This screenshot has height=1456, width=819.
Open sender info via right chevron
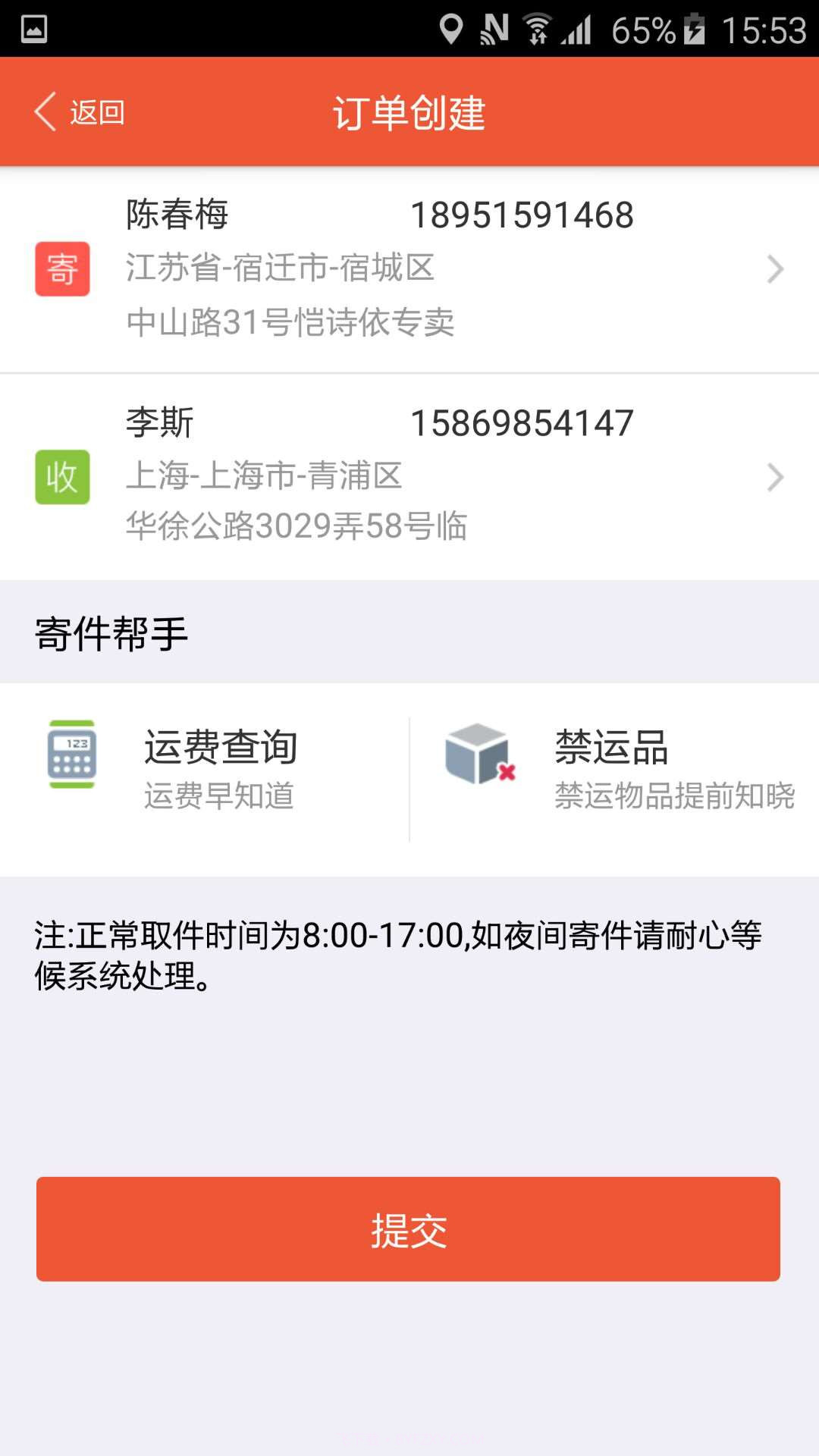click(775, 269)
